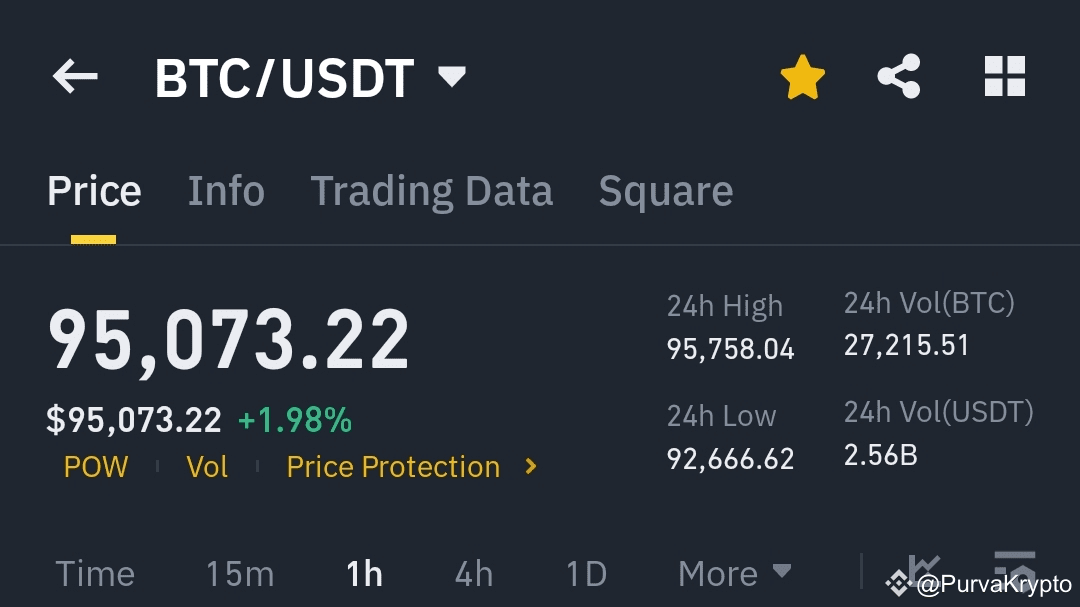
Task: Tap the POW tag
Action: pyautogui.click(x=96, y=467)
